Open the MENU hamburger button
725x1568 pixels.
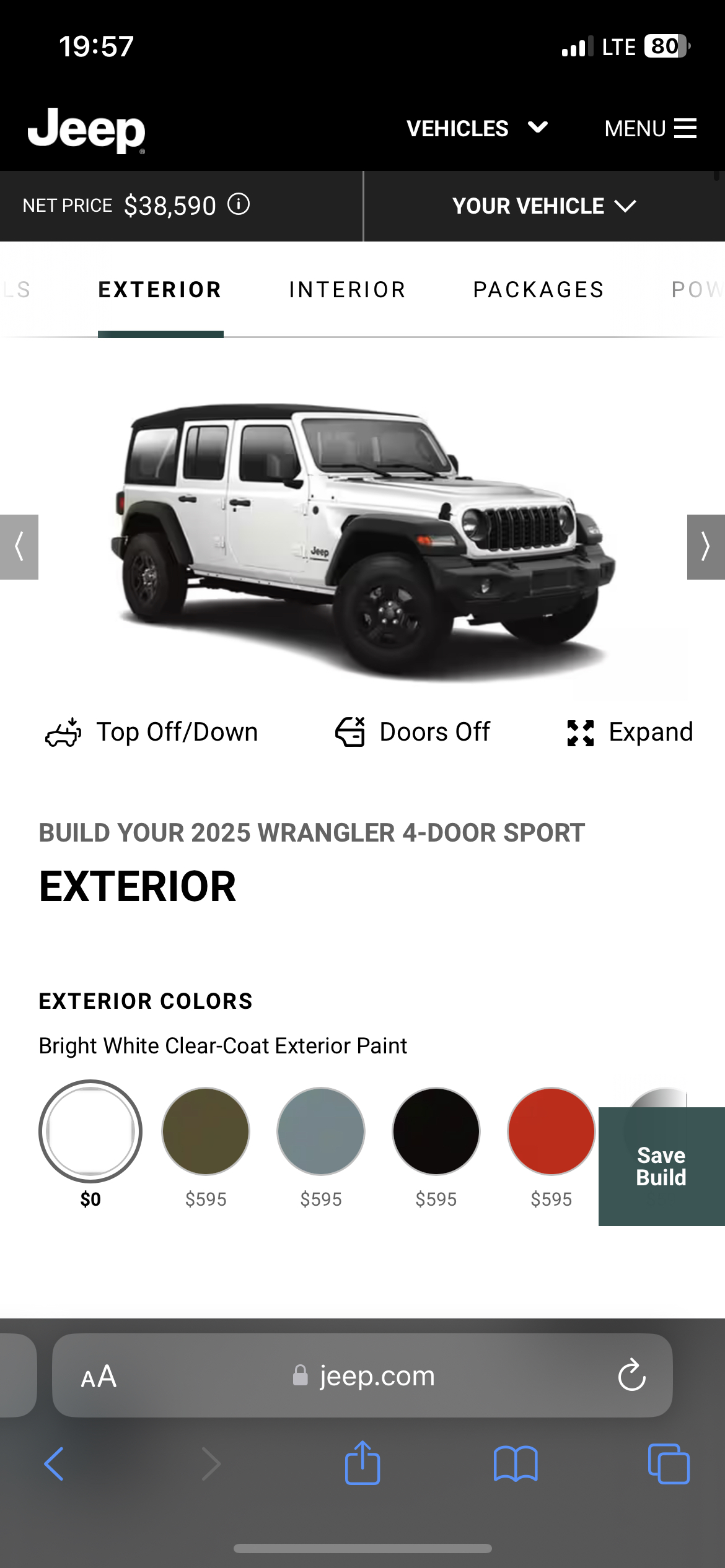(650, 128)
